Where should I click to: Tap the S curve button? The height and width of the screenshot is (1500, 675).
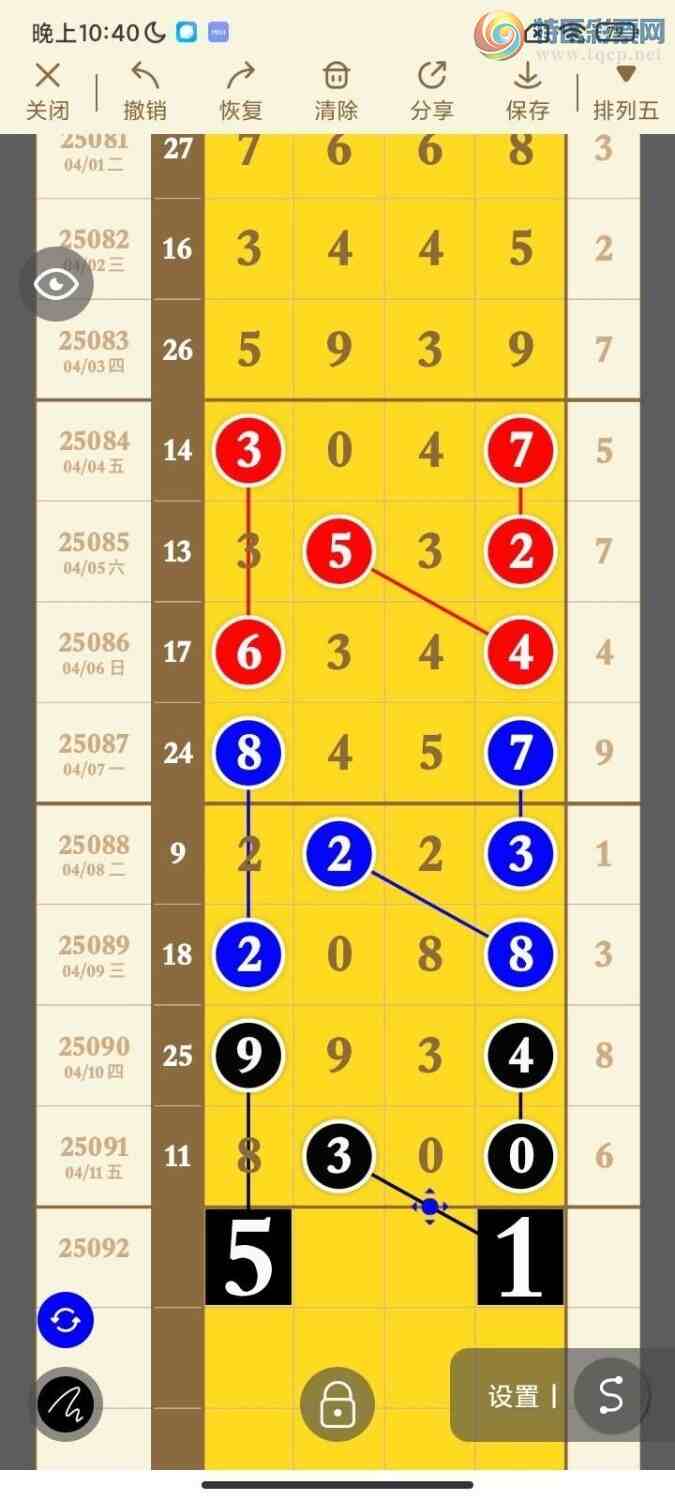click(x=610, y=1395)
